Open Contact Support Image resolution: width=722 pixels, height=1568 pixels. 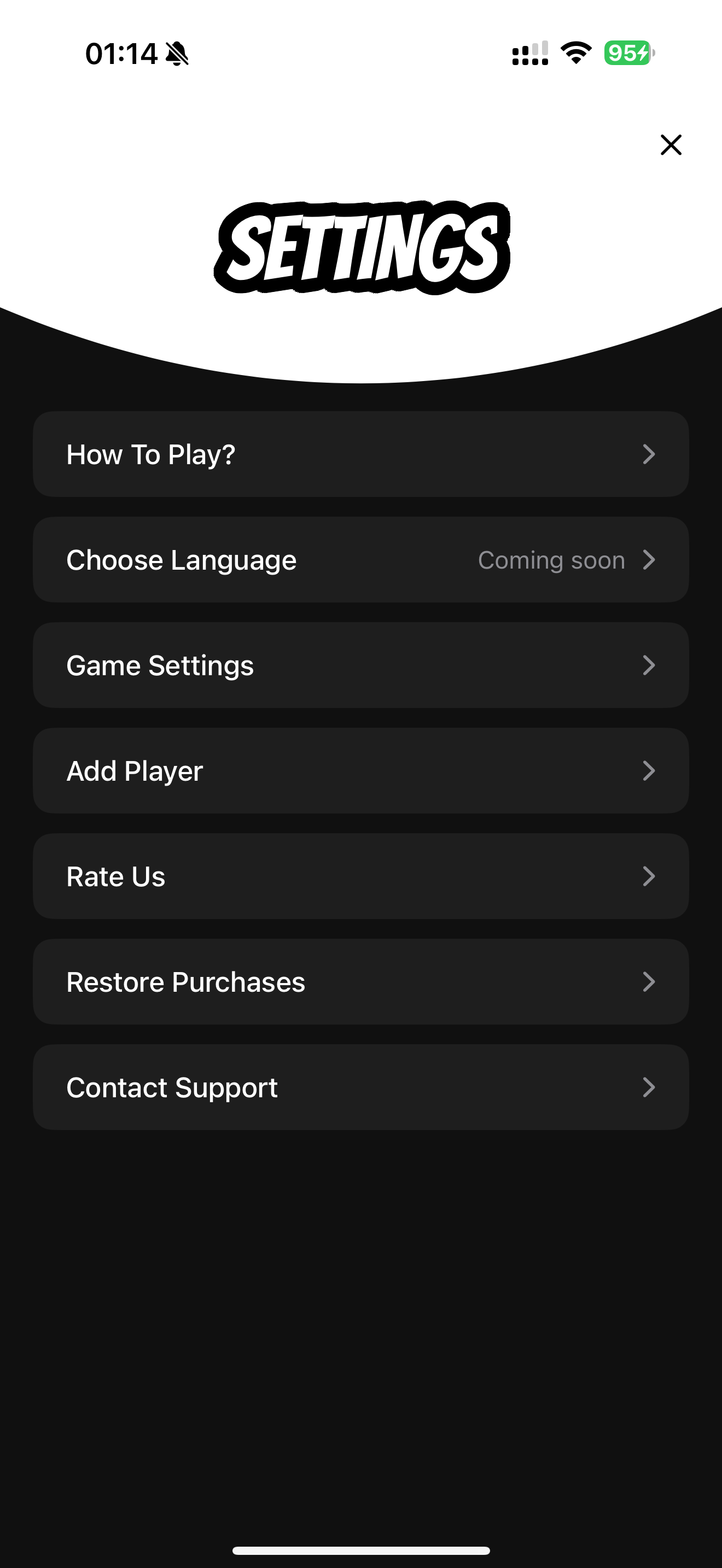(x=361, y=1087)
